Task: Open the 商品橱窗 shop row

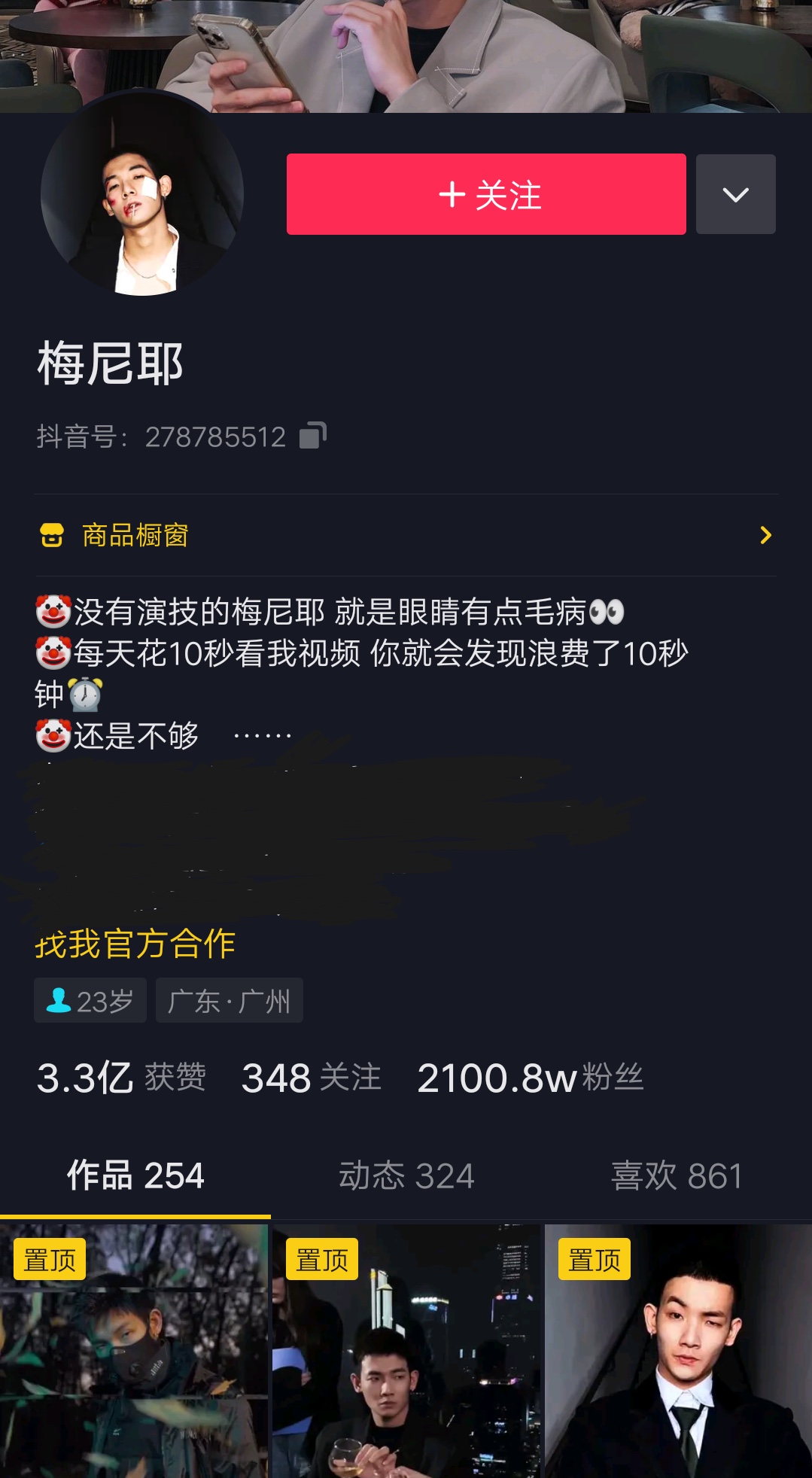Action: point(406,535)
